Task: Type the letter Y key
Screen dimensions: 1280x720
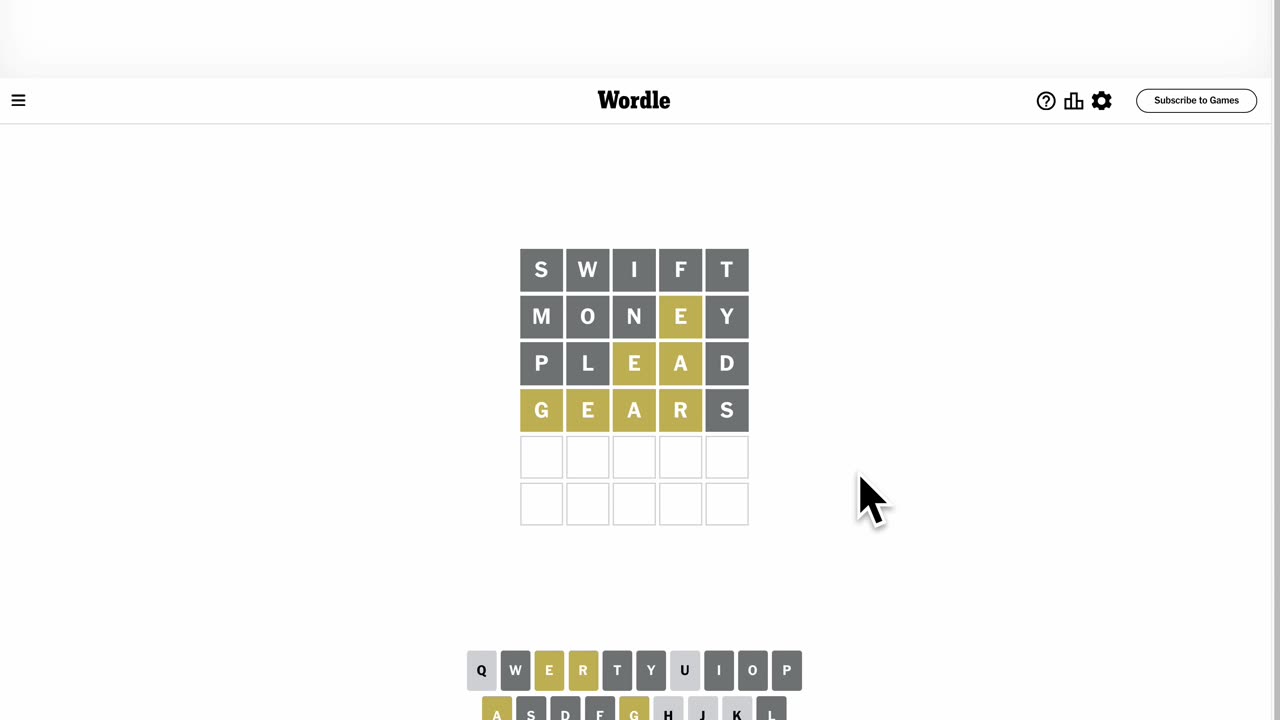Action: [x=651, y=671]
